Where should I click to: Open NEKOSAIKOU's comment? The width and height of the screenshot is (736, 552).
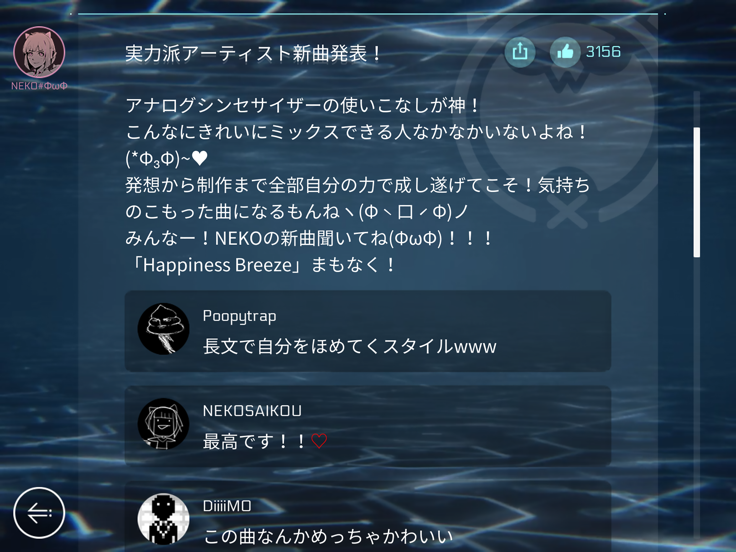point(367,426)
